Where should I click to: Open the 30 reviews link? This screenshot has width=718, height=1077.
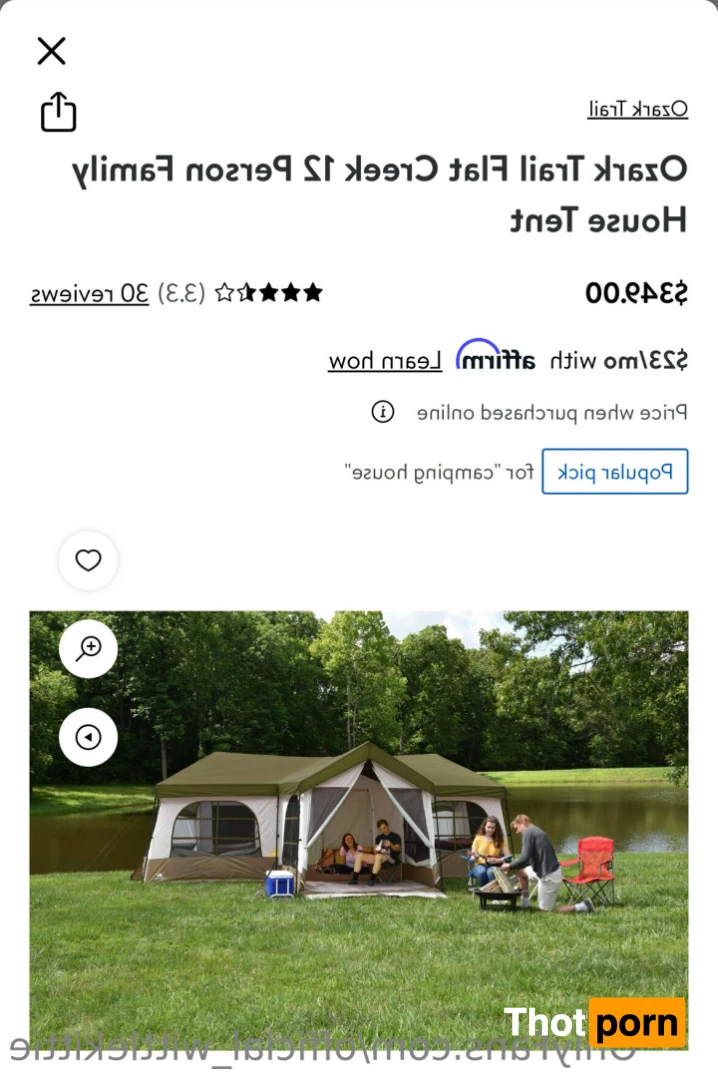point(89,293)
